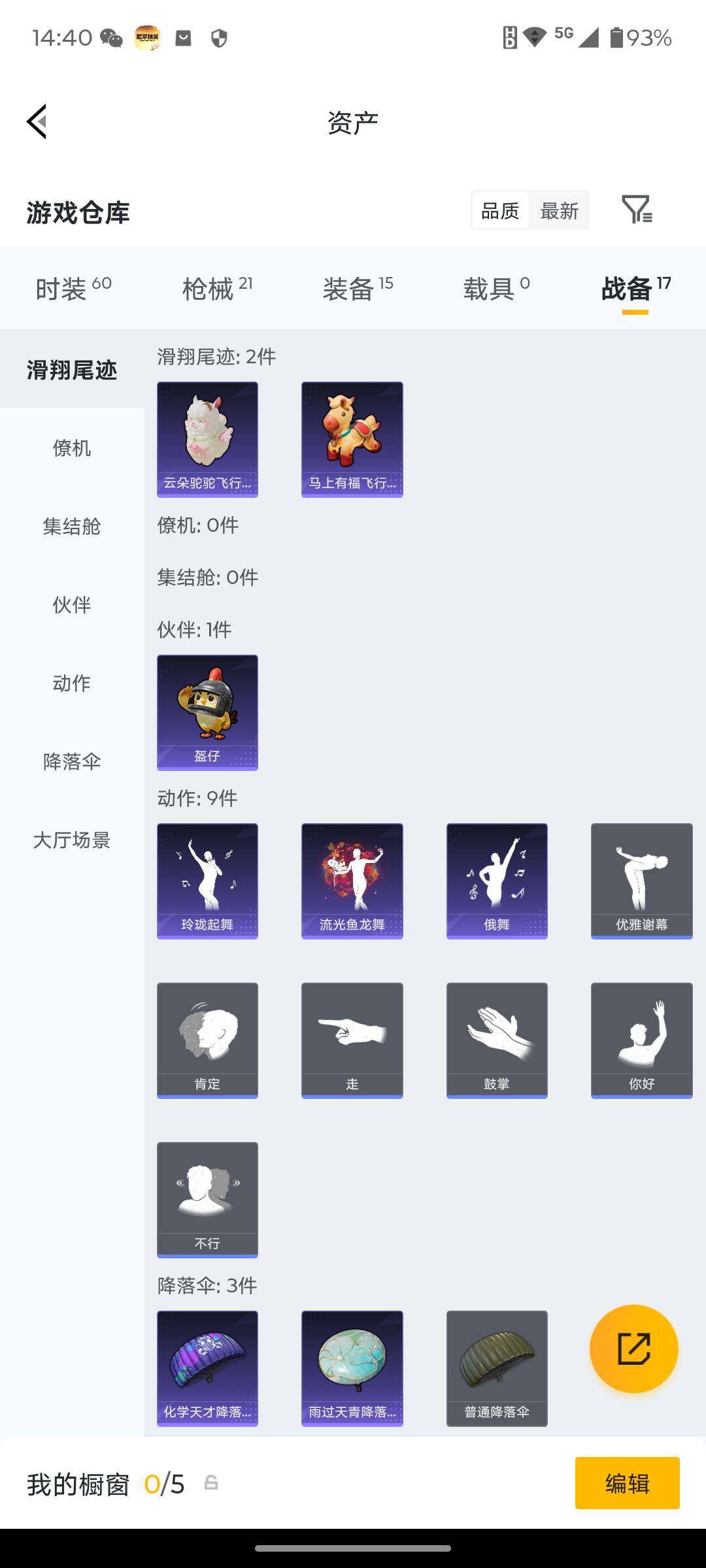Open the 云朵驼驼飞行 glider trail item
Viewport: 706px width, 1568px height.
pos(207,438)
